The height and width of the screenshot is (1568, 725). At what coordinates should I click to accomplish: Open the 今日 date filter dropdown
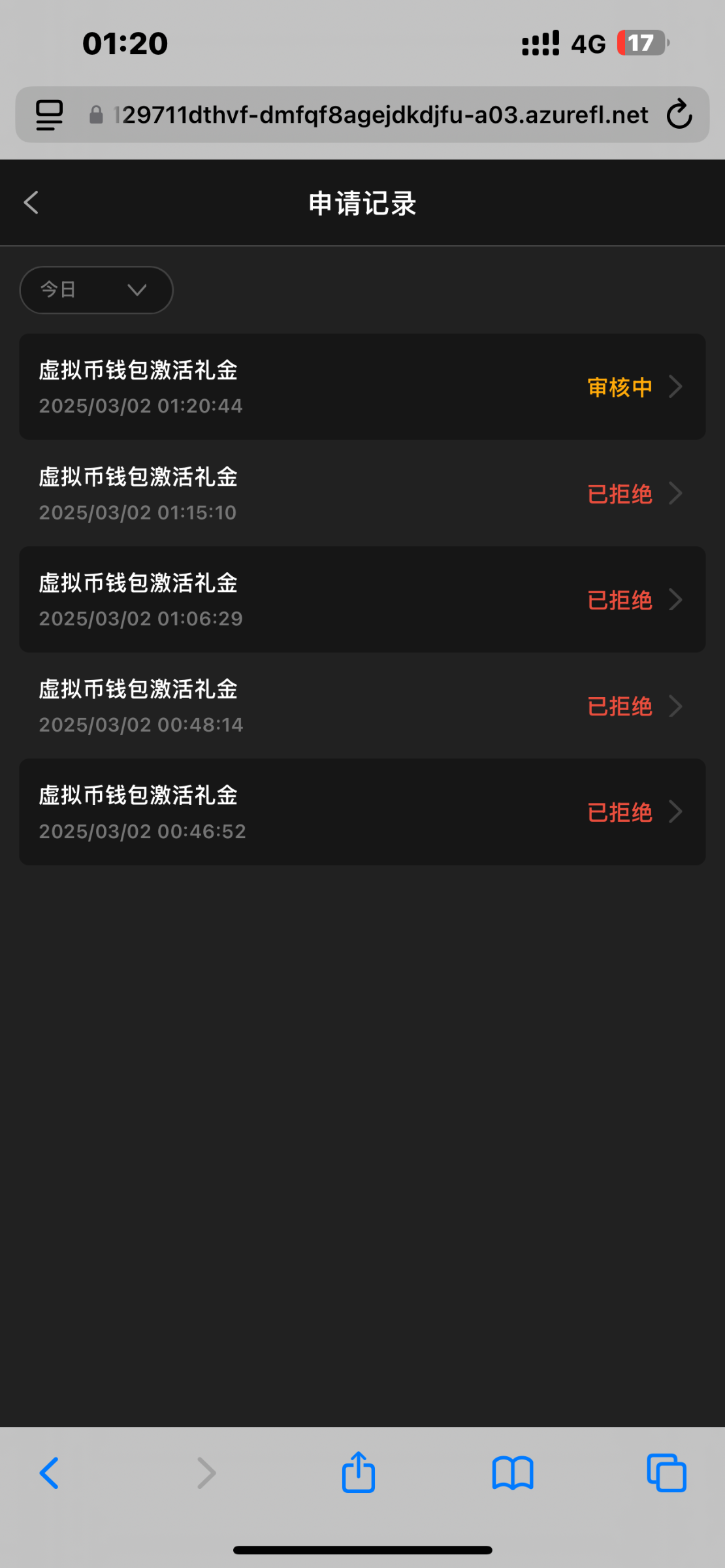96,289
